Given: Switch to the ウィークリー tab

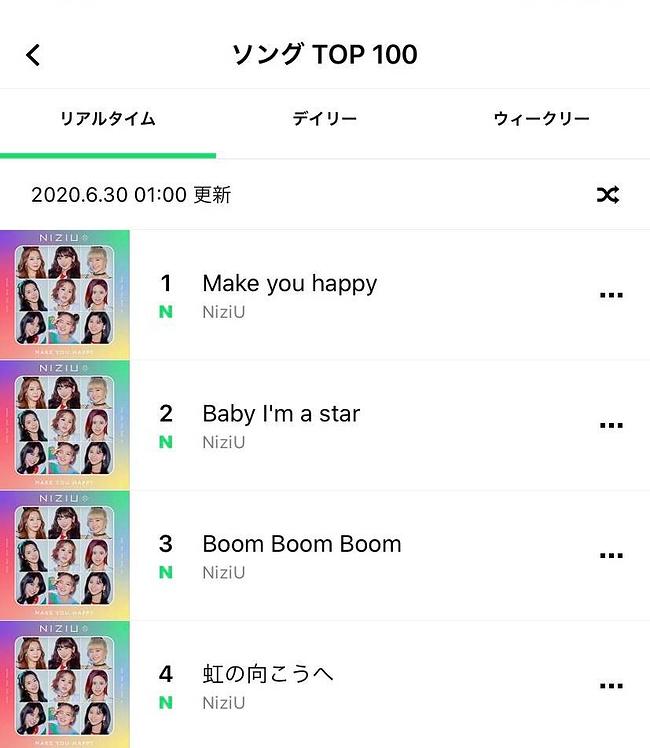Looking at the screenshot, I should (541, 119).
